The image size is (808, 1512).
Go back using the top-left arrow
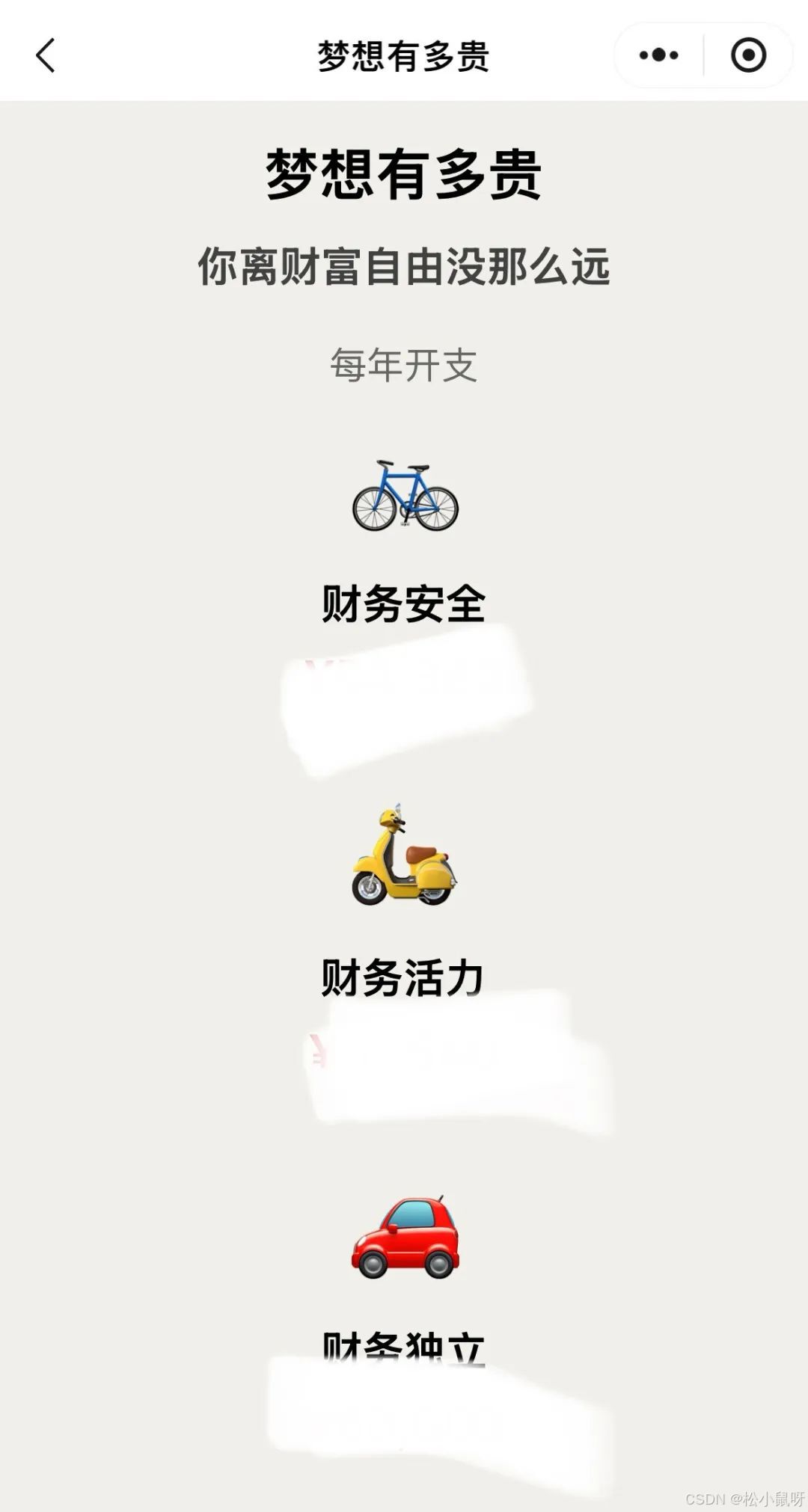[x=46, y=56]
